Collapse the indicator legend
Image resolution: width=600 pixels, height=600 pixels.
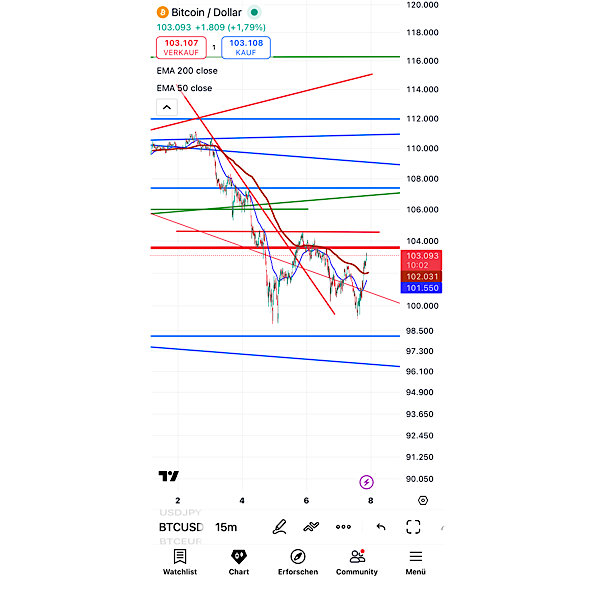click(166, 107)
